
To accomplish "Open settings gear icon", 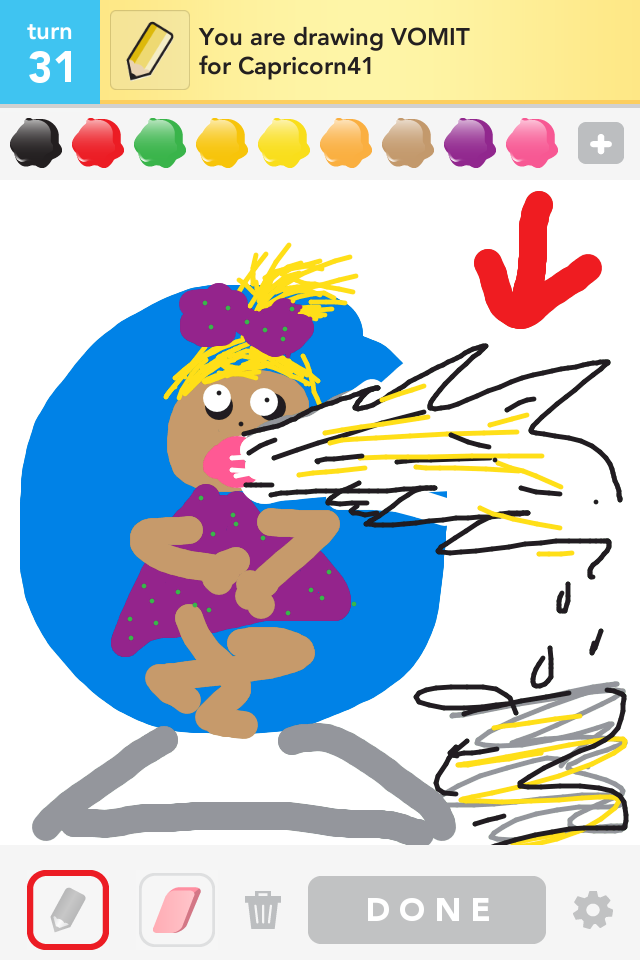I will click(592, 910).
